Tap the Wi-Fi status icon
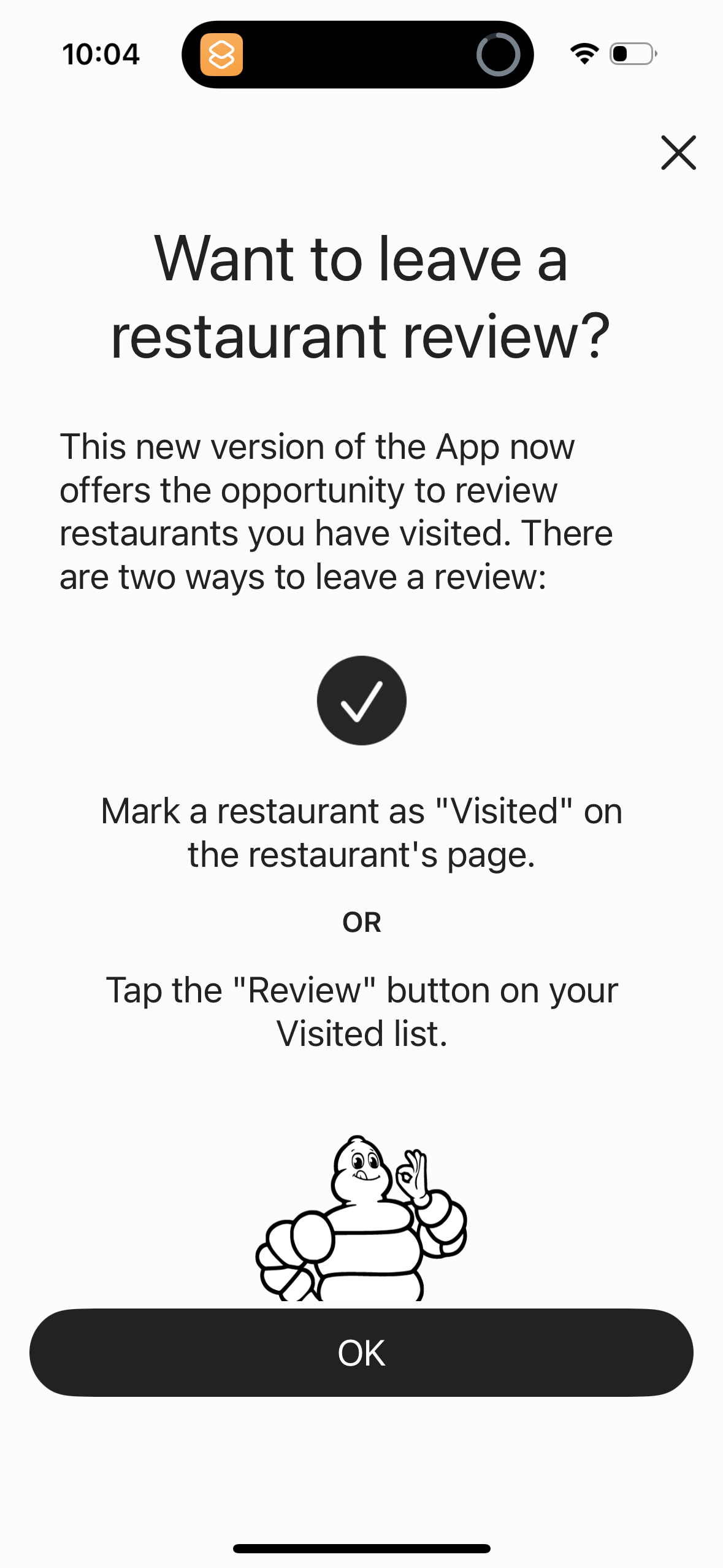Screen dimensions: 723x1568 (583, 54)
